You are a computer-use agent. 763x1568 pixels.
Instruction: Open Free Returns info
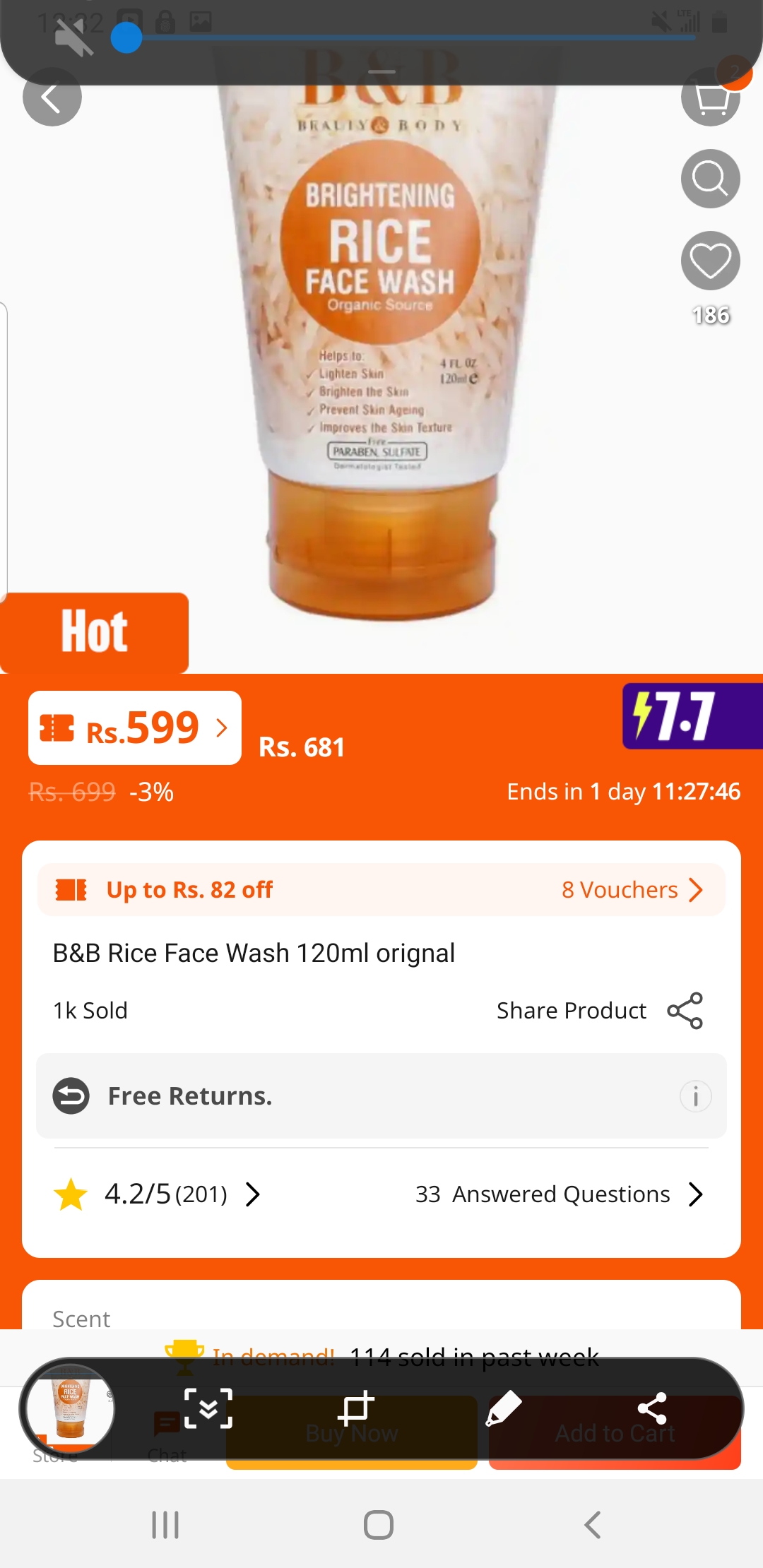(x=695, y=1096)
